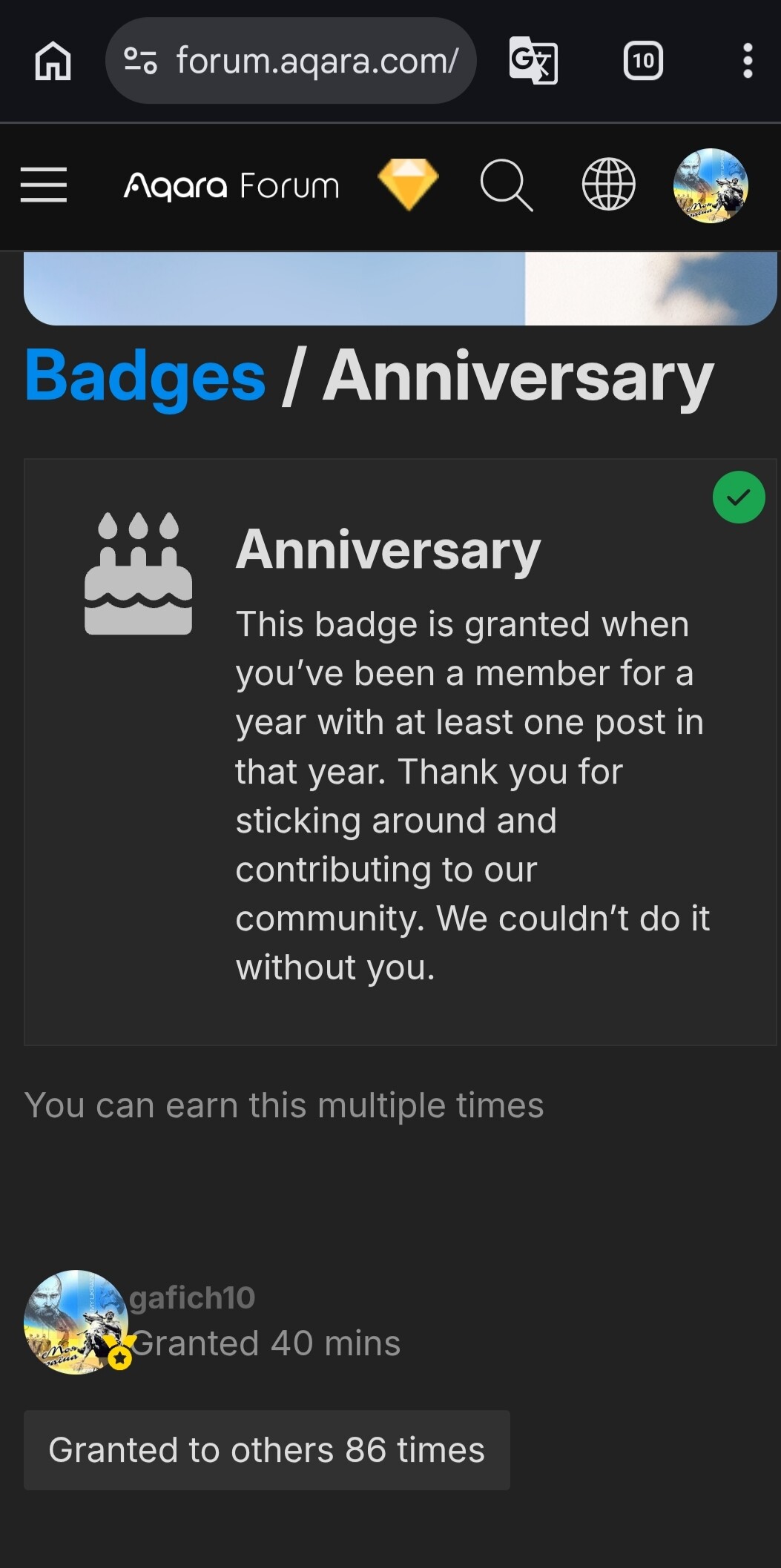Show Granted to others 86 times
The height and width of the screenshot is (1568, 781).
(x=266, y=1450)
